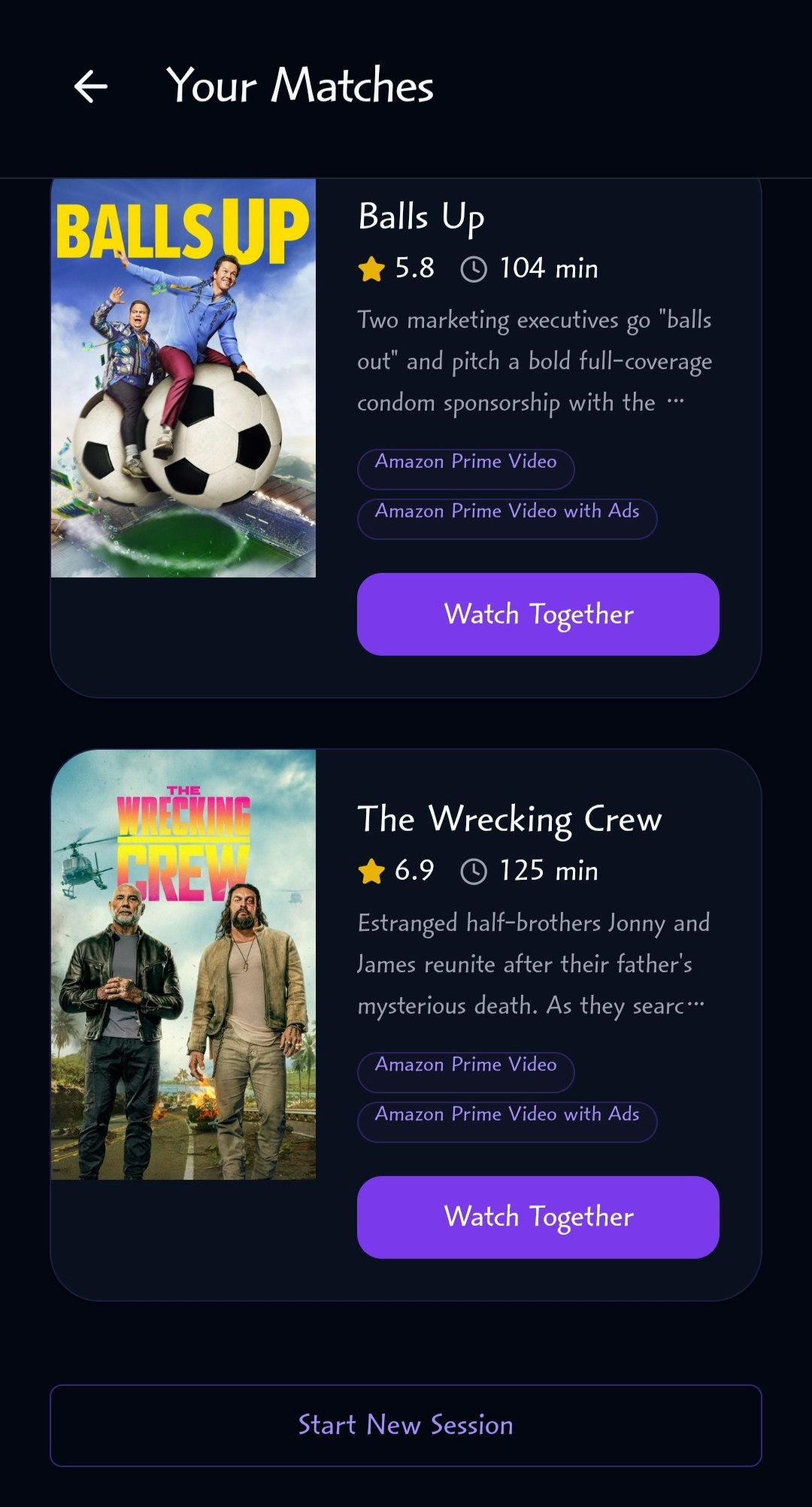Tap Watch Together for The Wrecking Crew
Image resolution: width=812 pixels, height=1507 pixels.
click(538, 1217)
